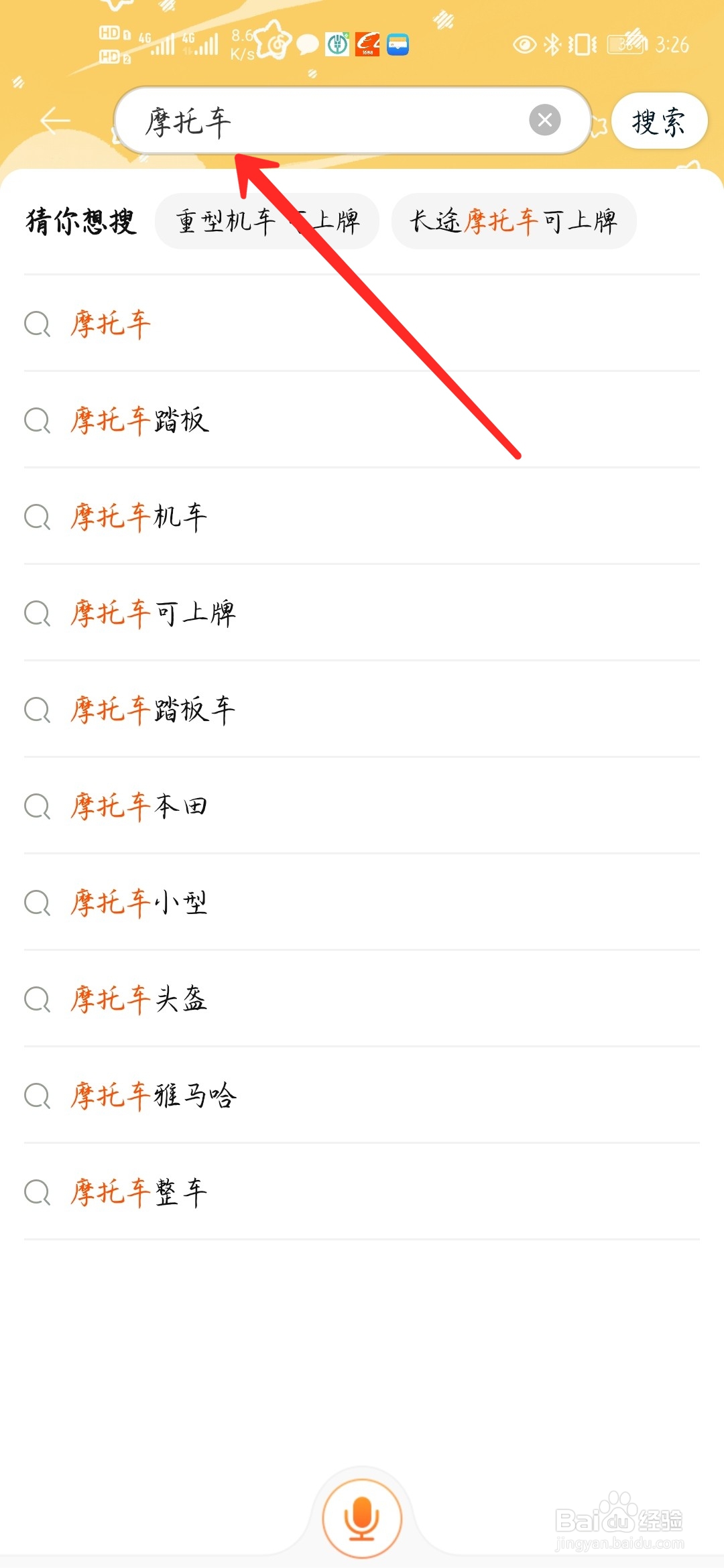Tap the microphone voice search icon
Viewport: 724px width, 1568px height.
pos(361,1518)
